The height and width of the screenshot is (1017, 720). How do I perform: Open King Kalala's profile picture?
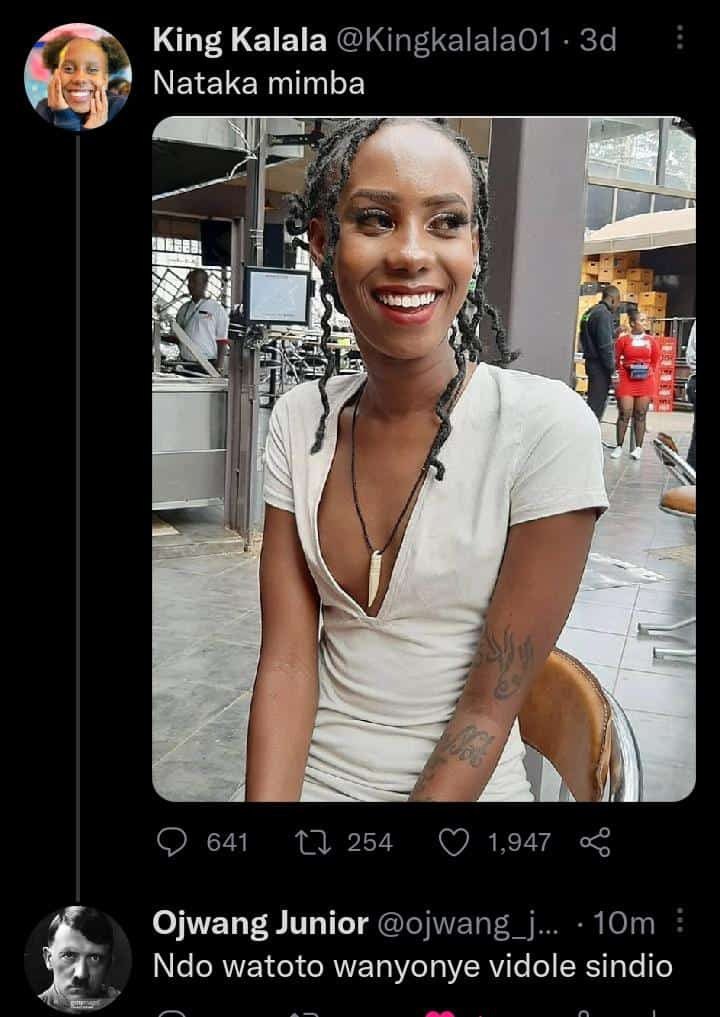(78, 78)
